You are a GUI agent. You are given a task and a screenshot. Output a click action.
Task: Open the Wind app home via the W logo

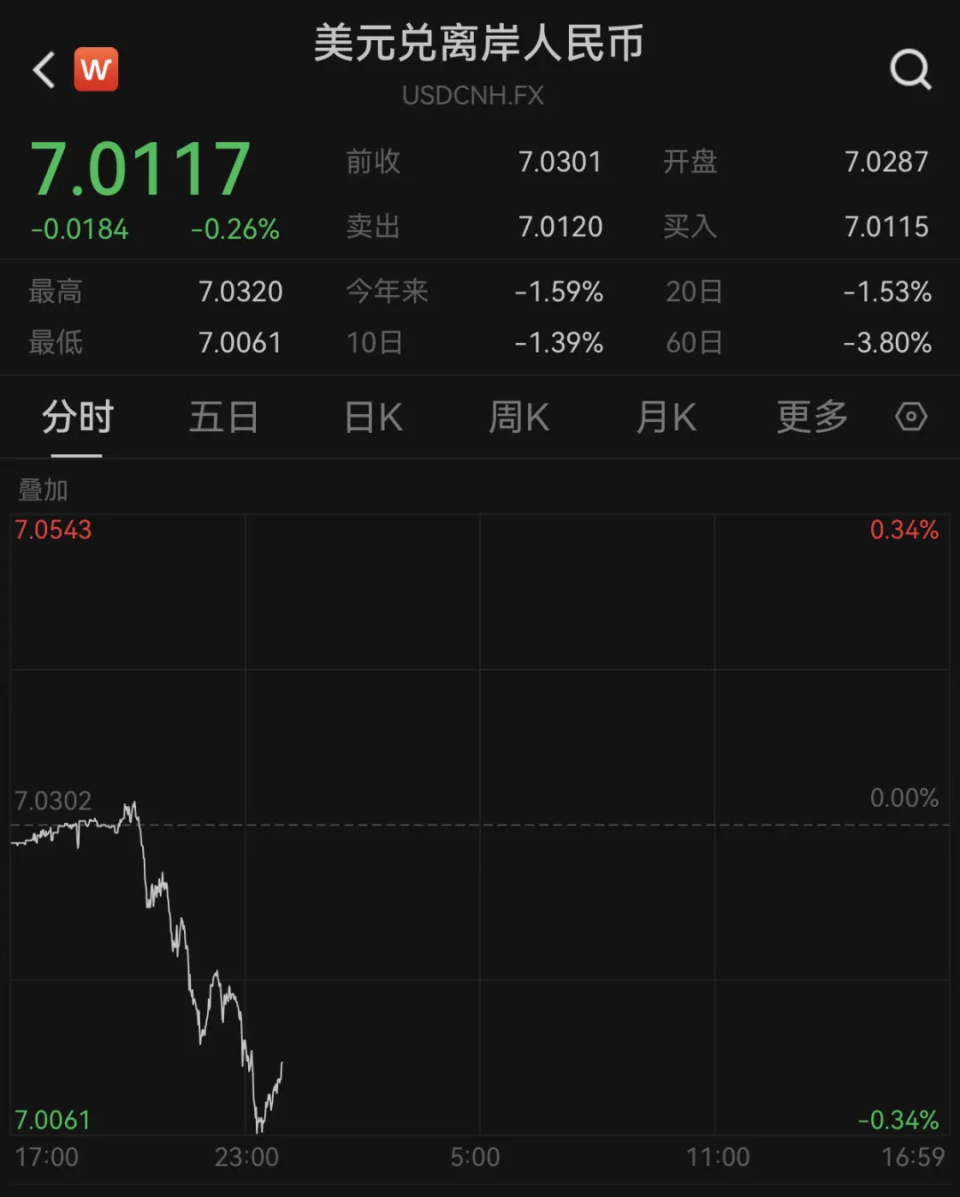click(96, 69)
